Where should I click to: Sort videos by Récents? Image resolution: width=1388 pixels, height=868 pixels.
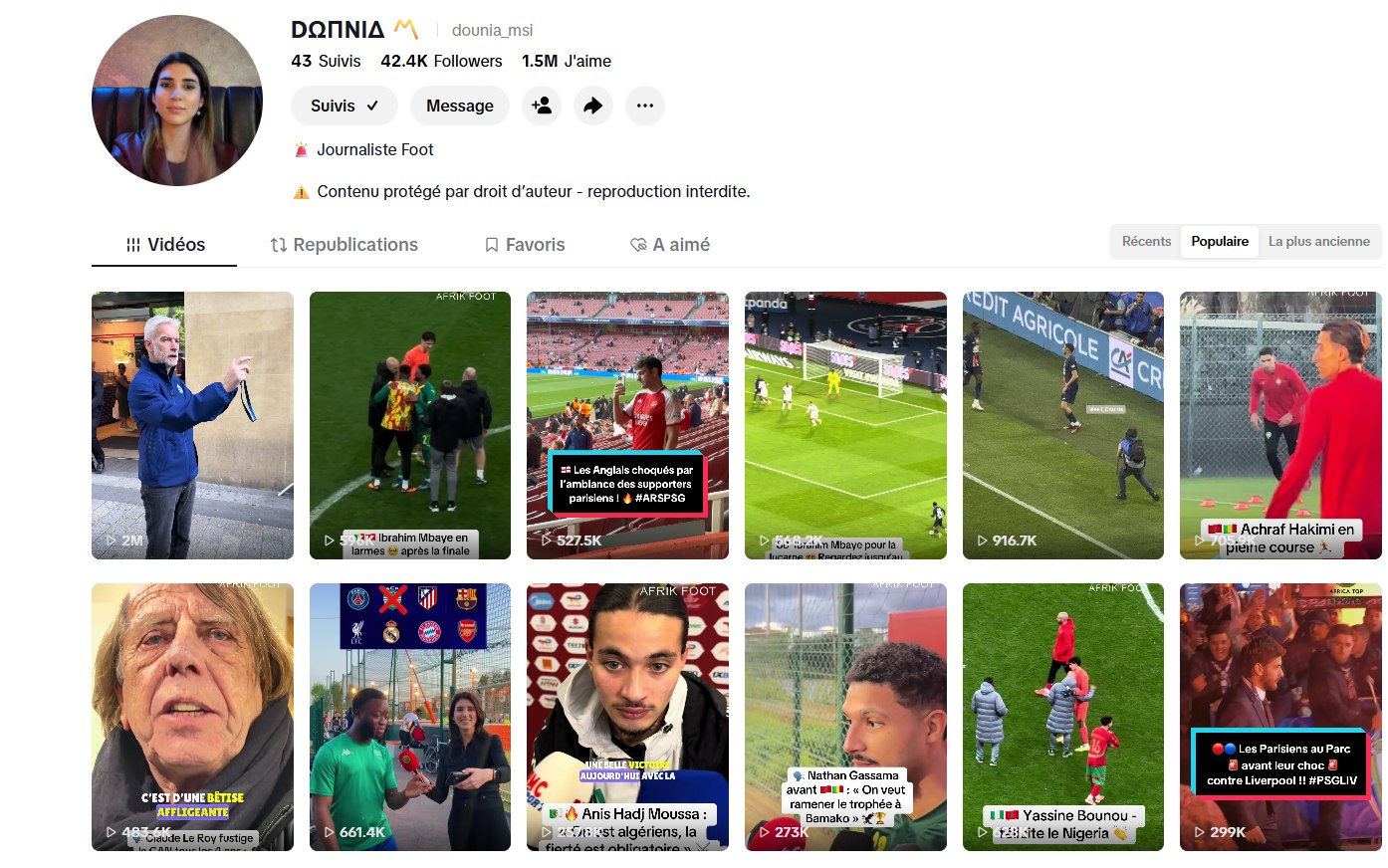click(x=1146, y=242)
